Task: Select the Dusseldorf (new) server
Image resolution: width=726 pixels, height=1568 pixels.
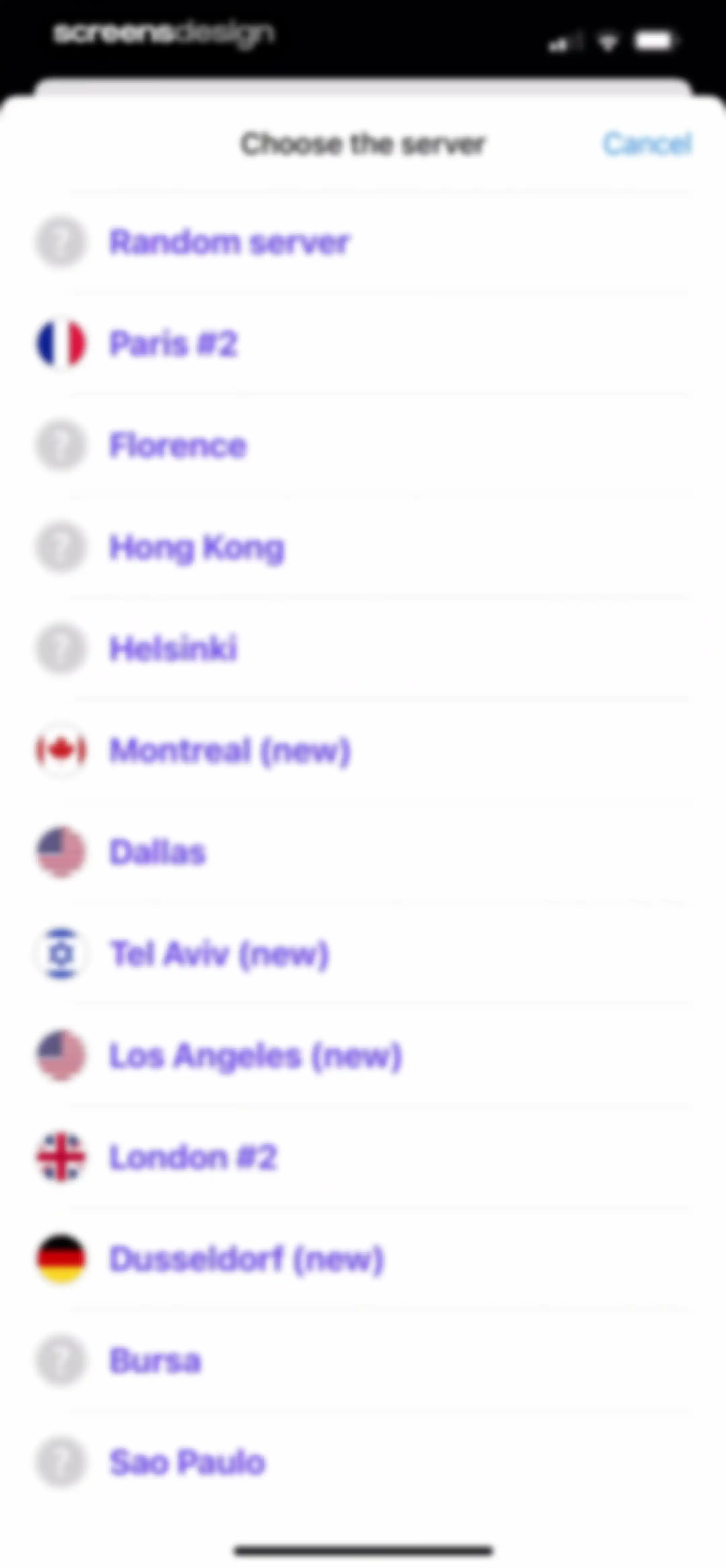Action: [x=363, y=1259]
